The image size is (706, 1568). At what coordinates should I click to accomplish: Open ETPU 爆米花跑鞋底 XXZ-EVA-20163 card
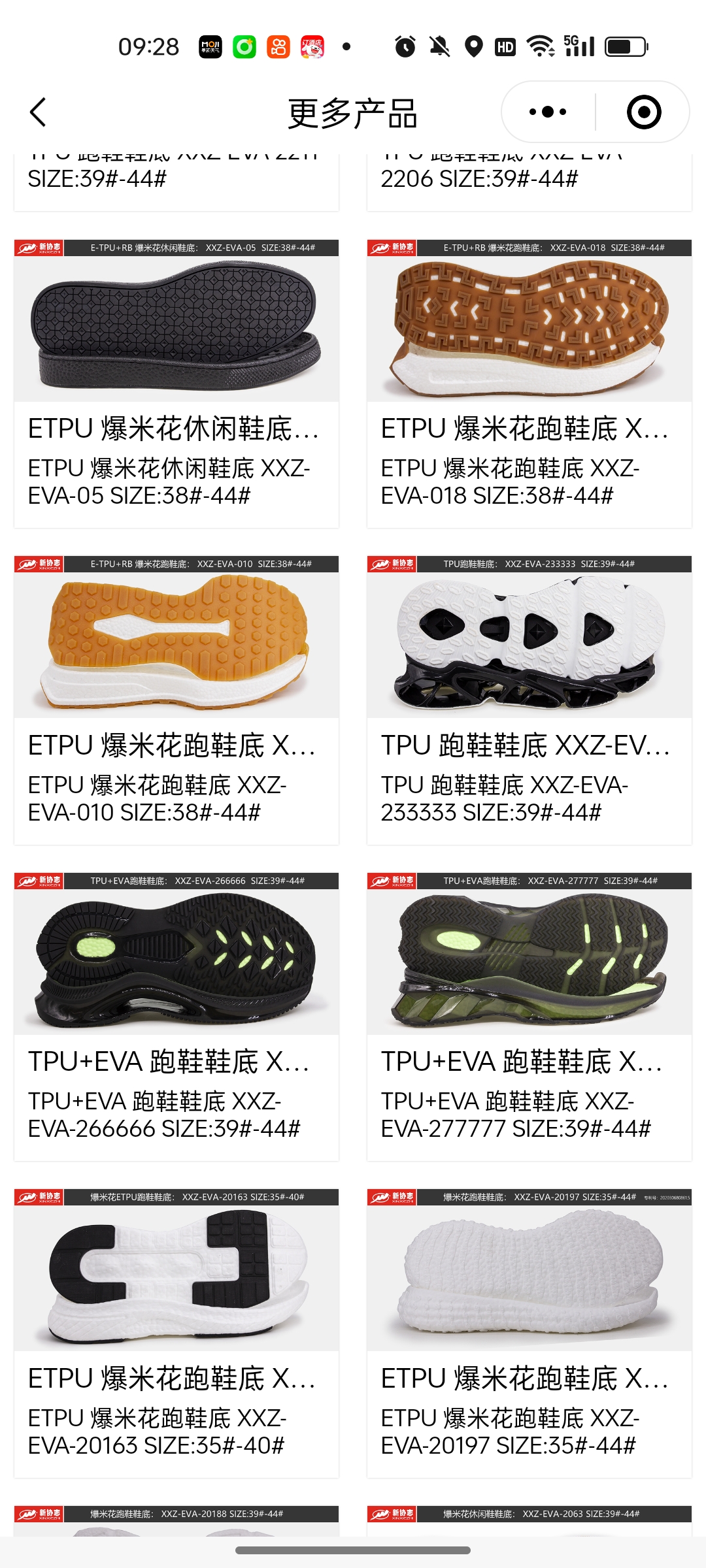click(176, 1333)
